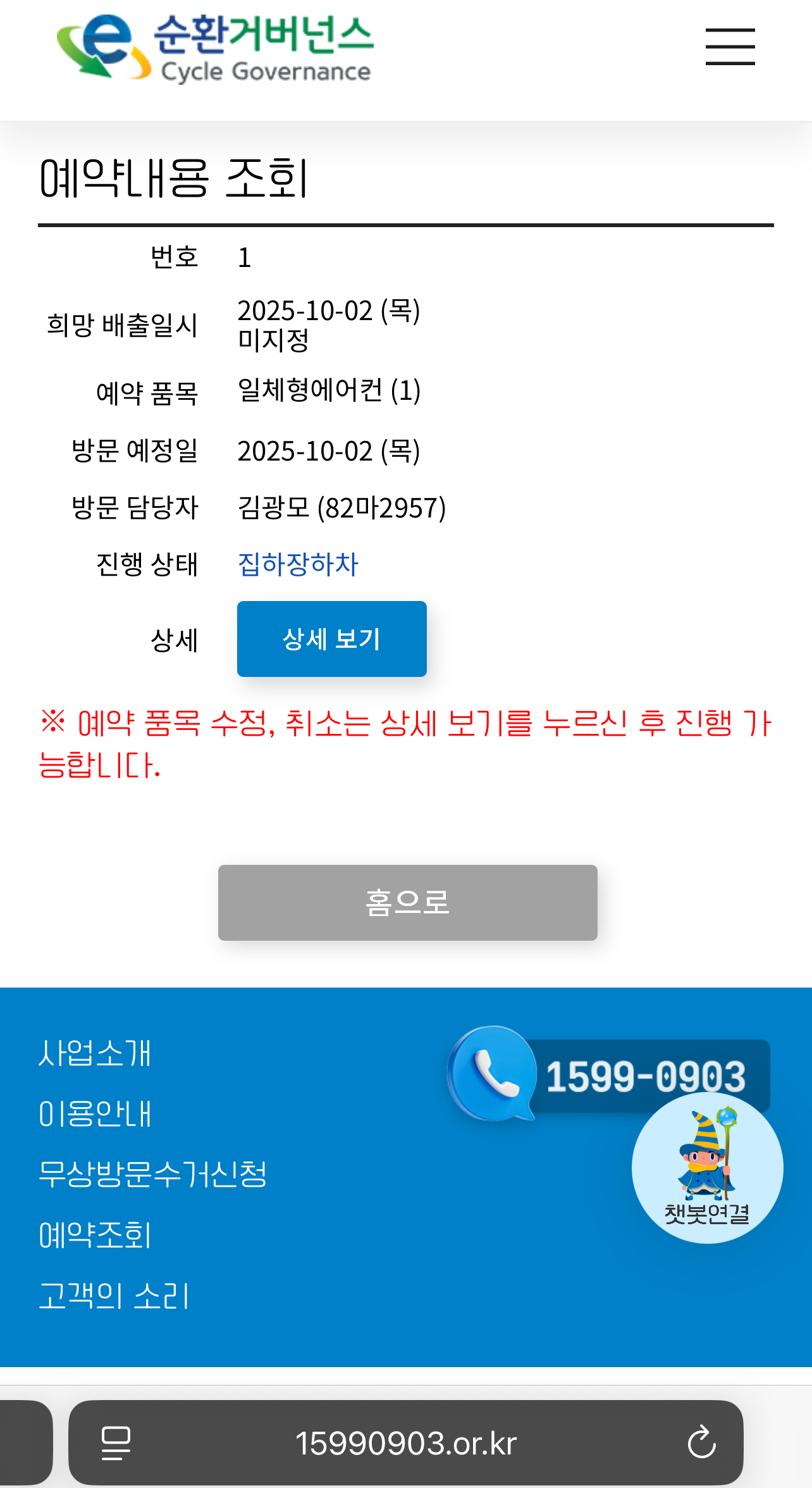This screenshot has width=812, height=1488.
Task: Go back home with 홈으로 button
Action: (x=407, y=902)
